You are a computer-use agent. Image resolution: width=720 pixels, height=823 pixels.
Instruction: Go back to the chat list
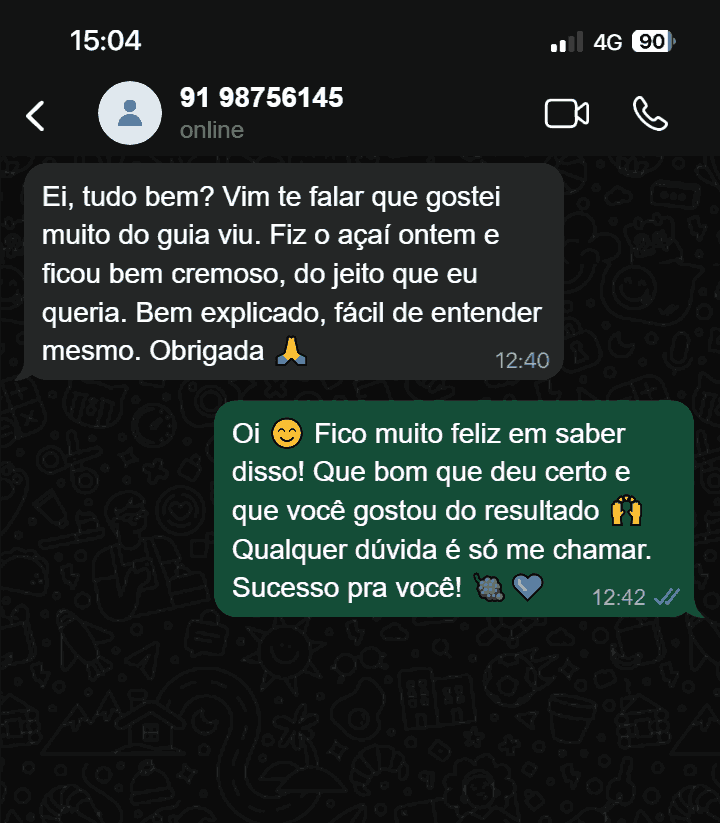[36, 115]
